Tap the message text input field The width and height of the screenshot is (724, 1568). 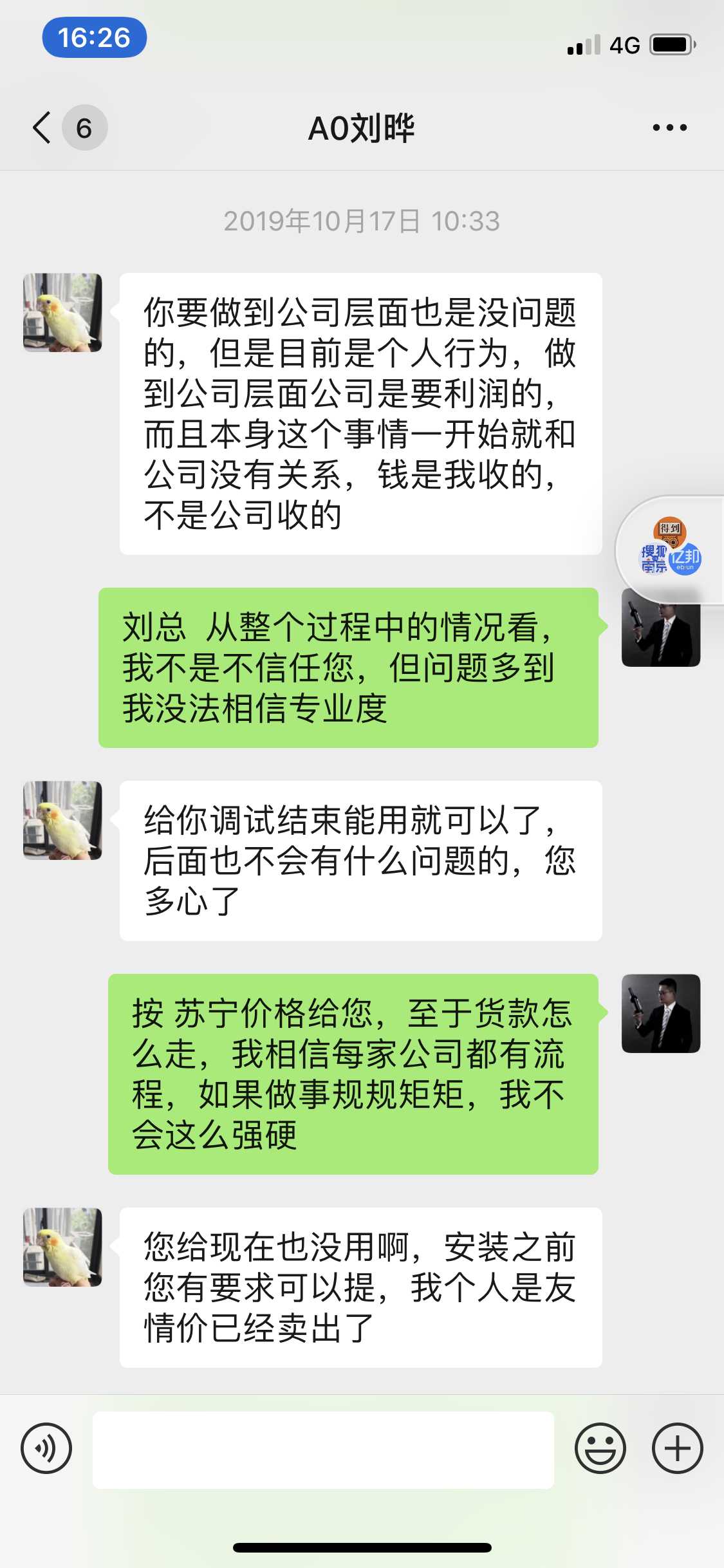323,1450
